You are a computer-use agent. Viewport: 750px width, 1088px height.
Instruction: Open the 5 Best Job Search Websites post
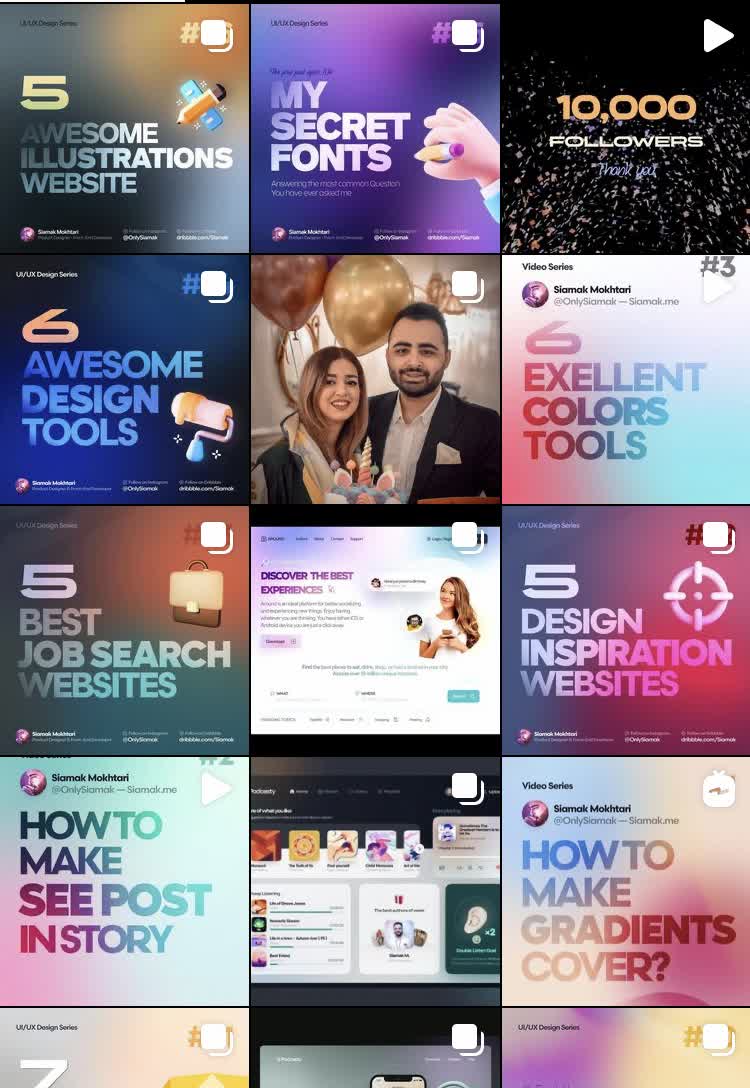[x=124, y=632]
